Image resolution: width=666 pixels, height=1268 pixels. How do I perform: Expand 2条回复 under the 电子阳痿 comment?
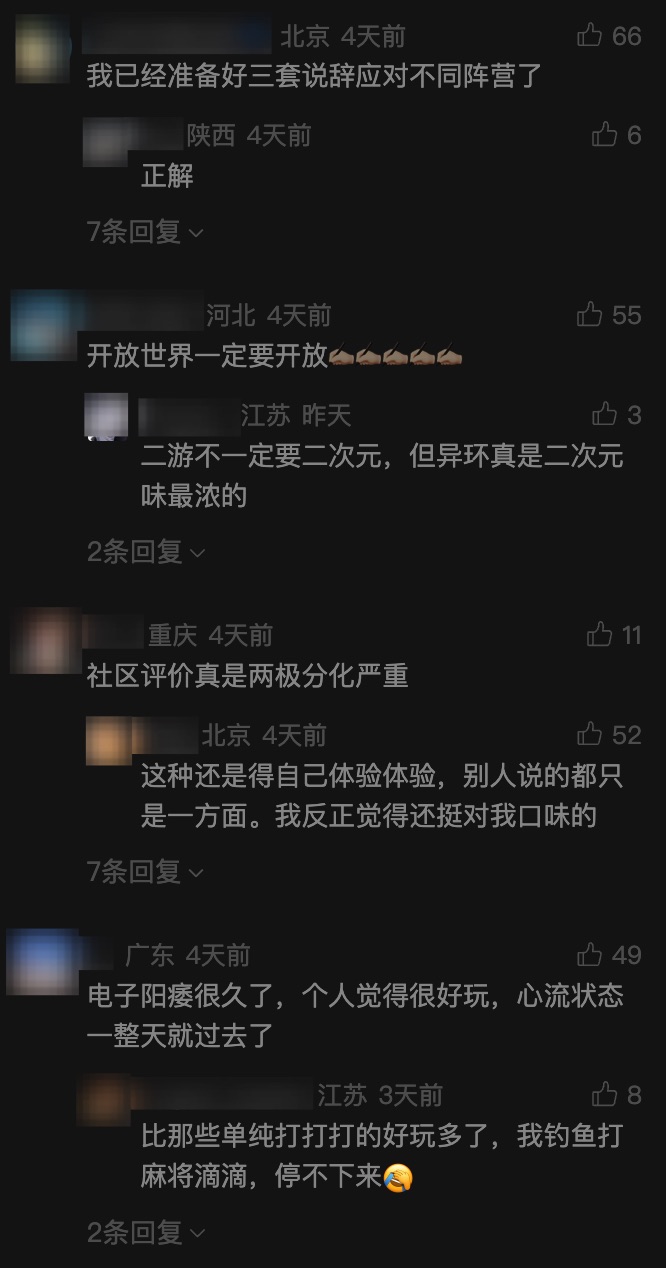(x=144, y=1233)
